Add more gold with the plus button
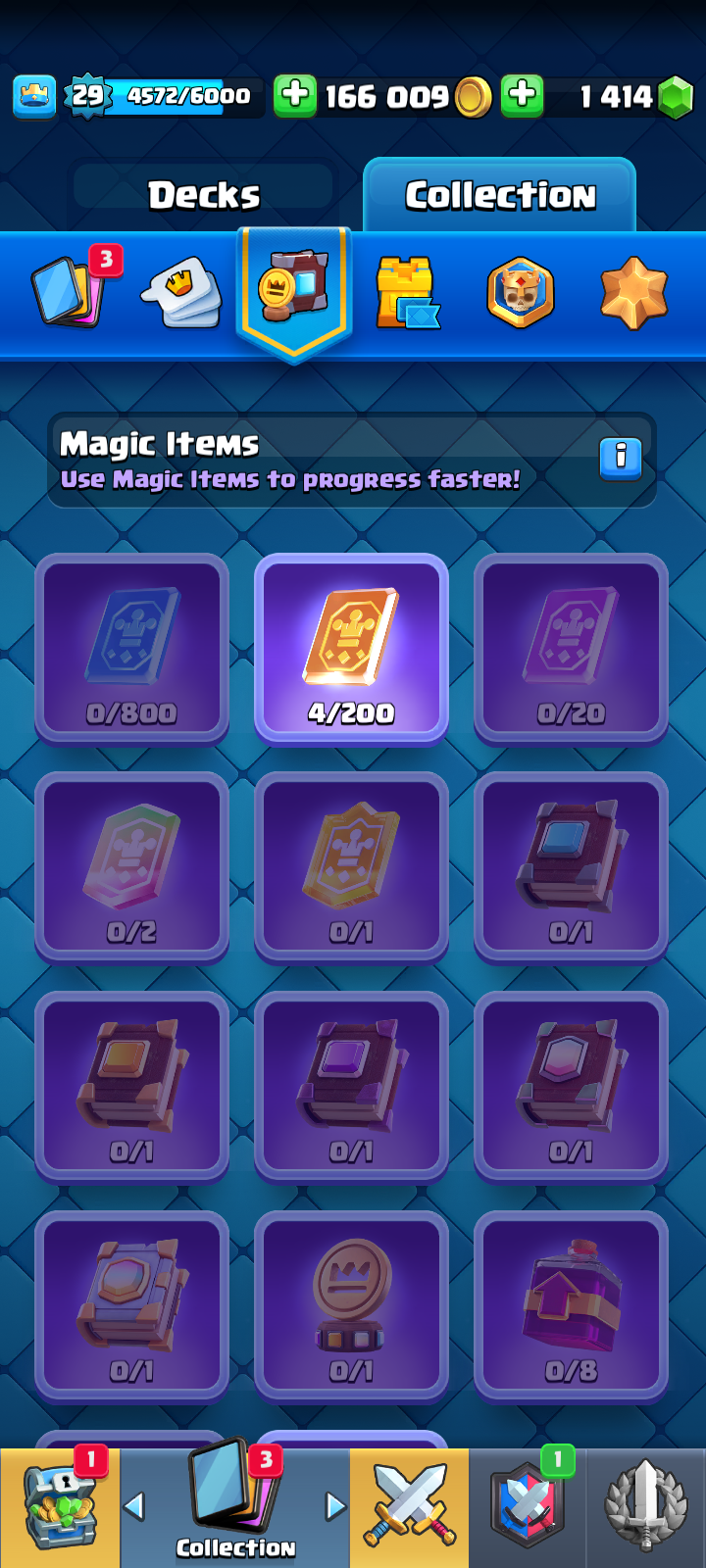The image size is (706, 1568). 295,96
